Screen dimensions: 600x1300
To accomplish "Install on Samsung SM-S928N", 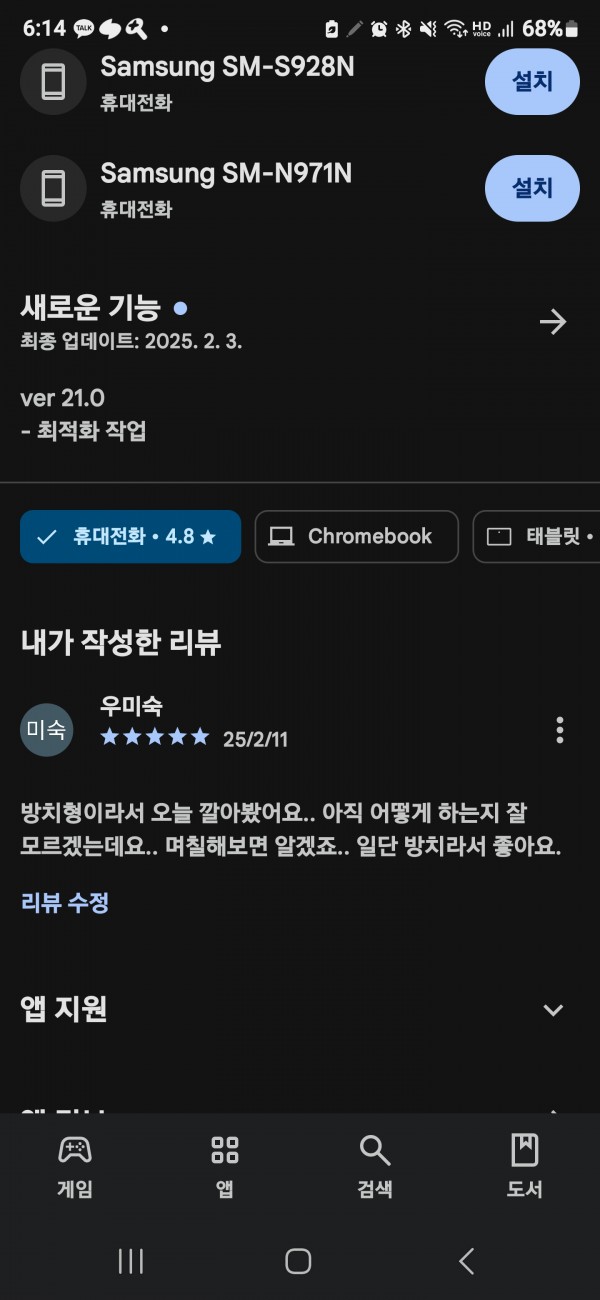I will tap(532, 82).
